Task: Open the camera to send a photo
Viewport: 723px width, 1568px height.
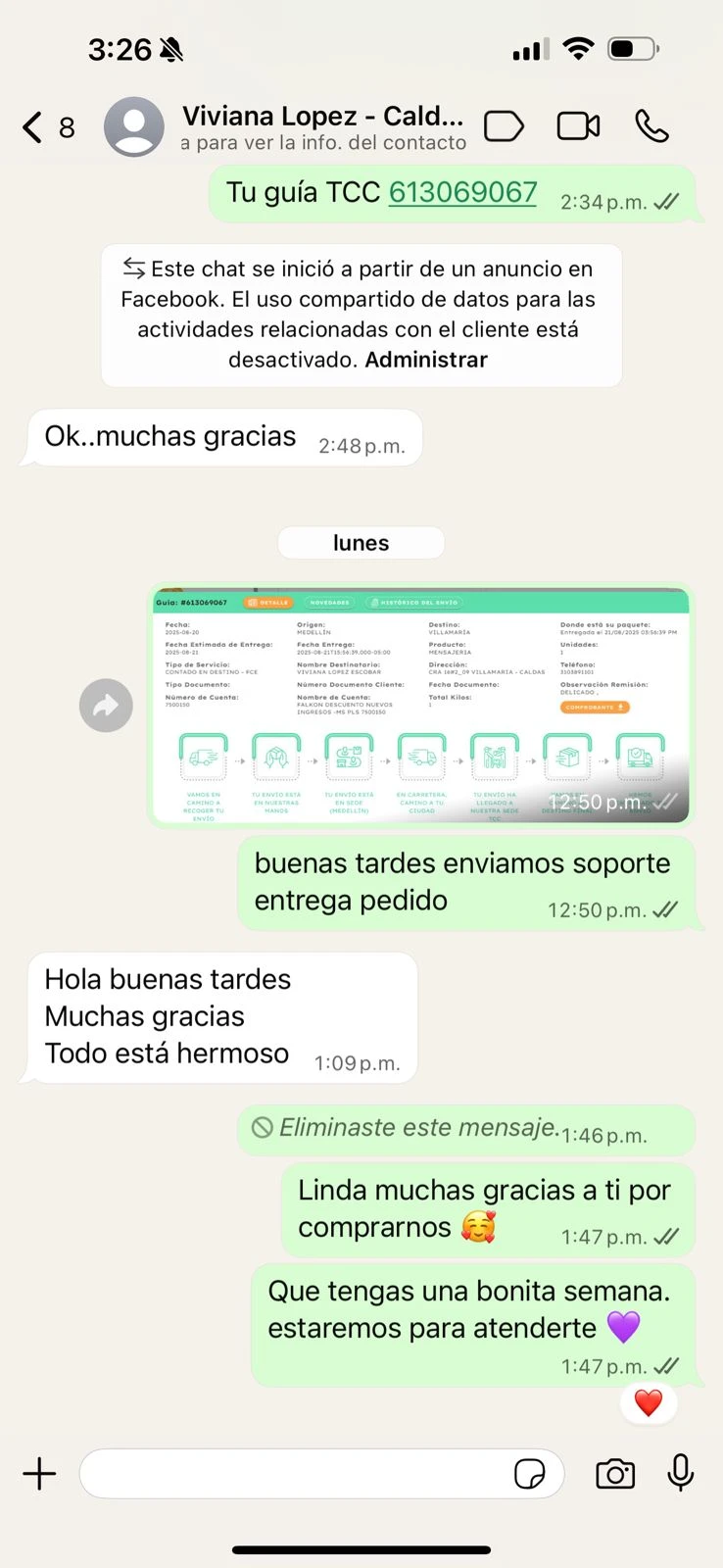Action: pos(615,1474)
